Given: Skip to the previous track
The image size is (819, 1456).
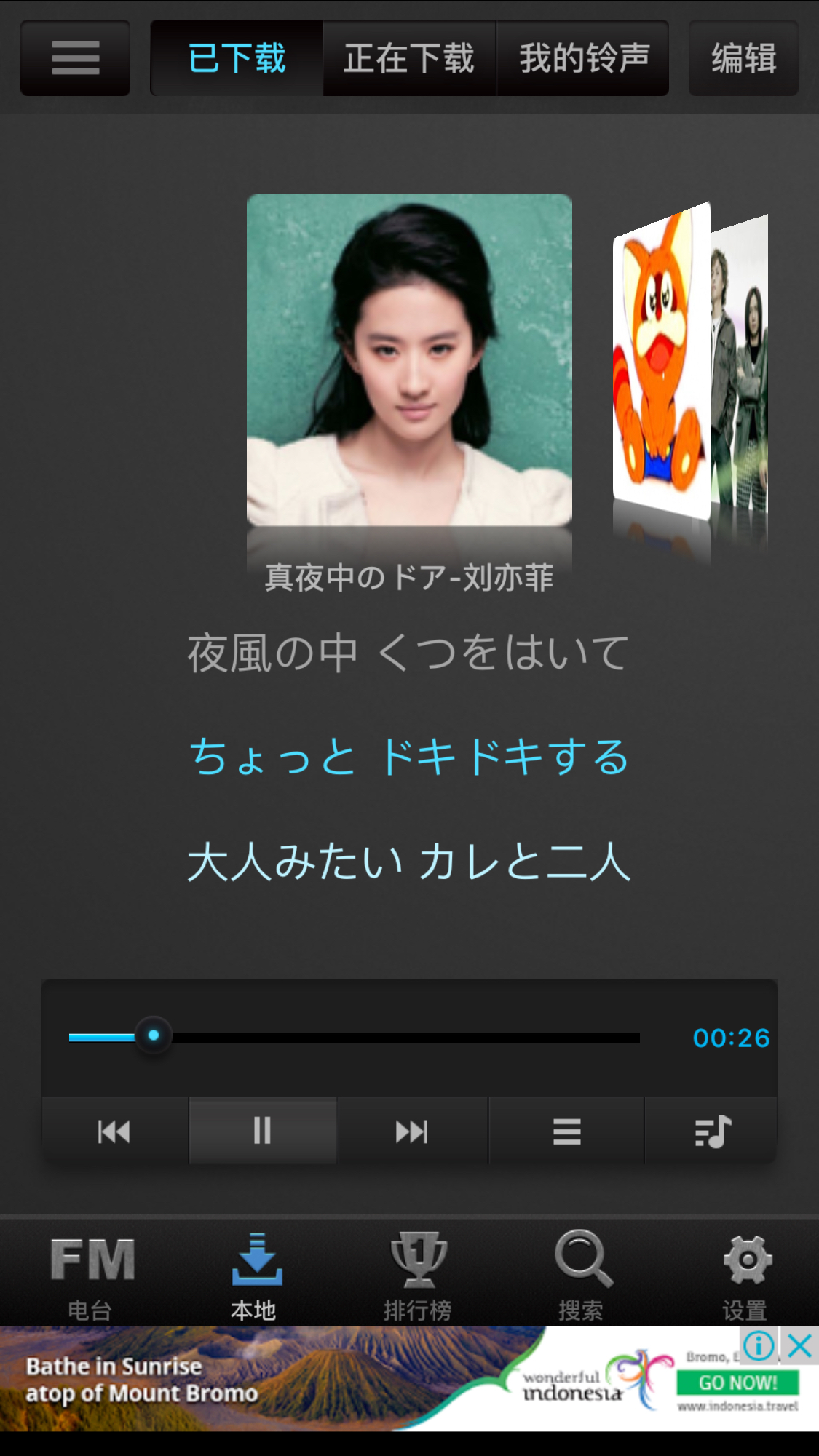Looking at the screenshot, I should click(114, 1131).
